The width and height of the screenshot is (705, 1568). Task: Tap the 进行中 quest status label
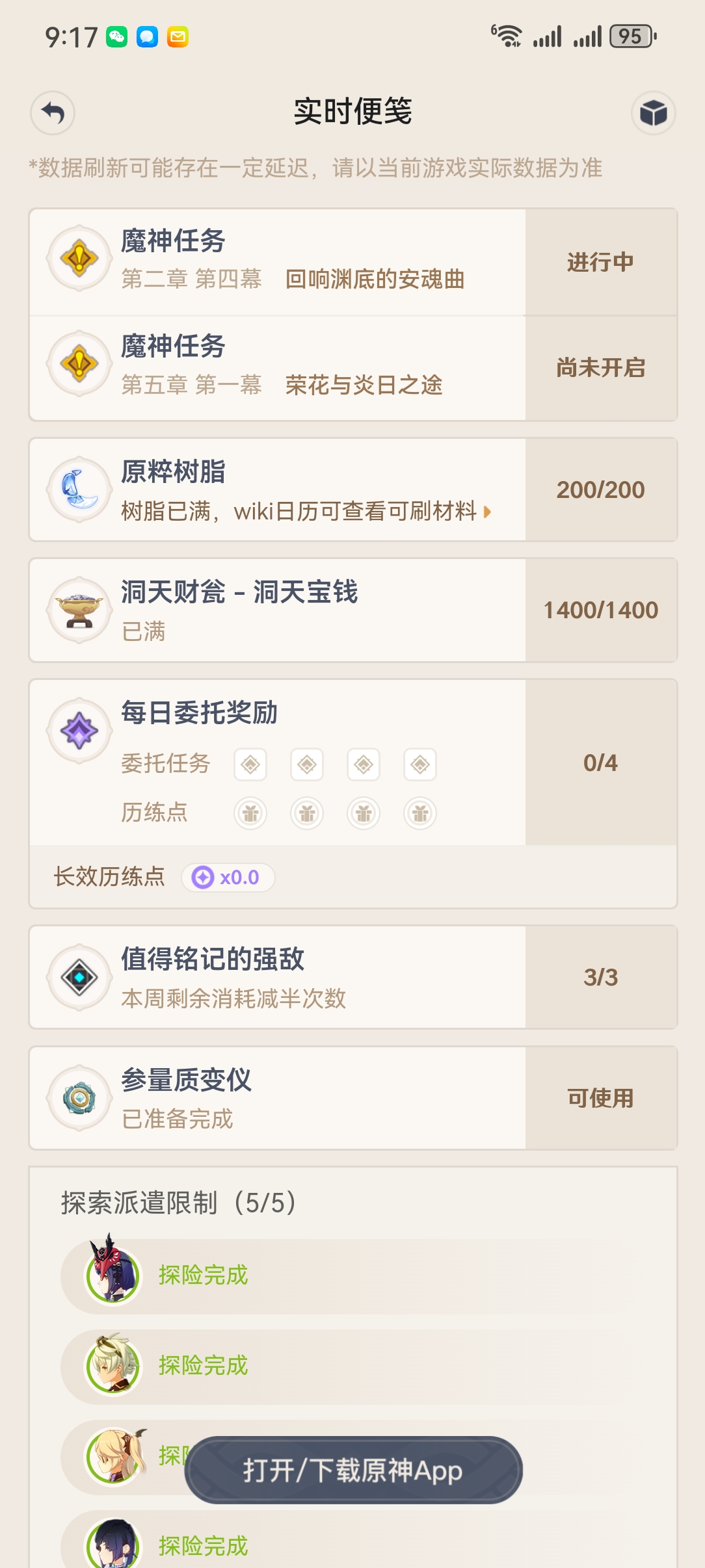click(600, 263)
